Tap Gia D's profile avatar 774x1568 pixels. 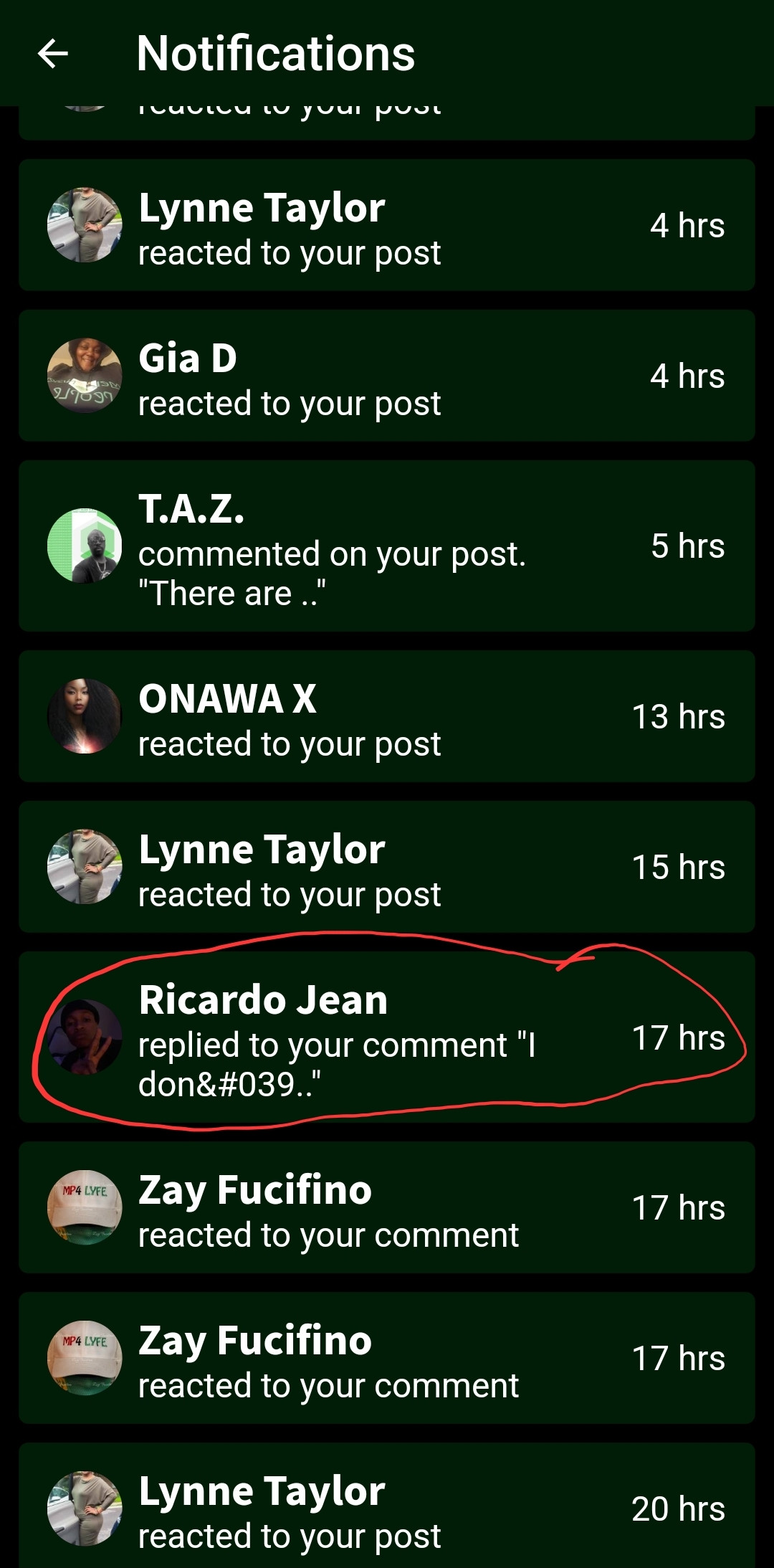click(x=85, y=376)
